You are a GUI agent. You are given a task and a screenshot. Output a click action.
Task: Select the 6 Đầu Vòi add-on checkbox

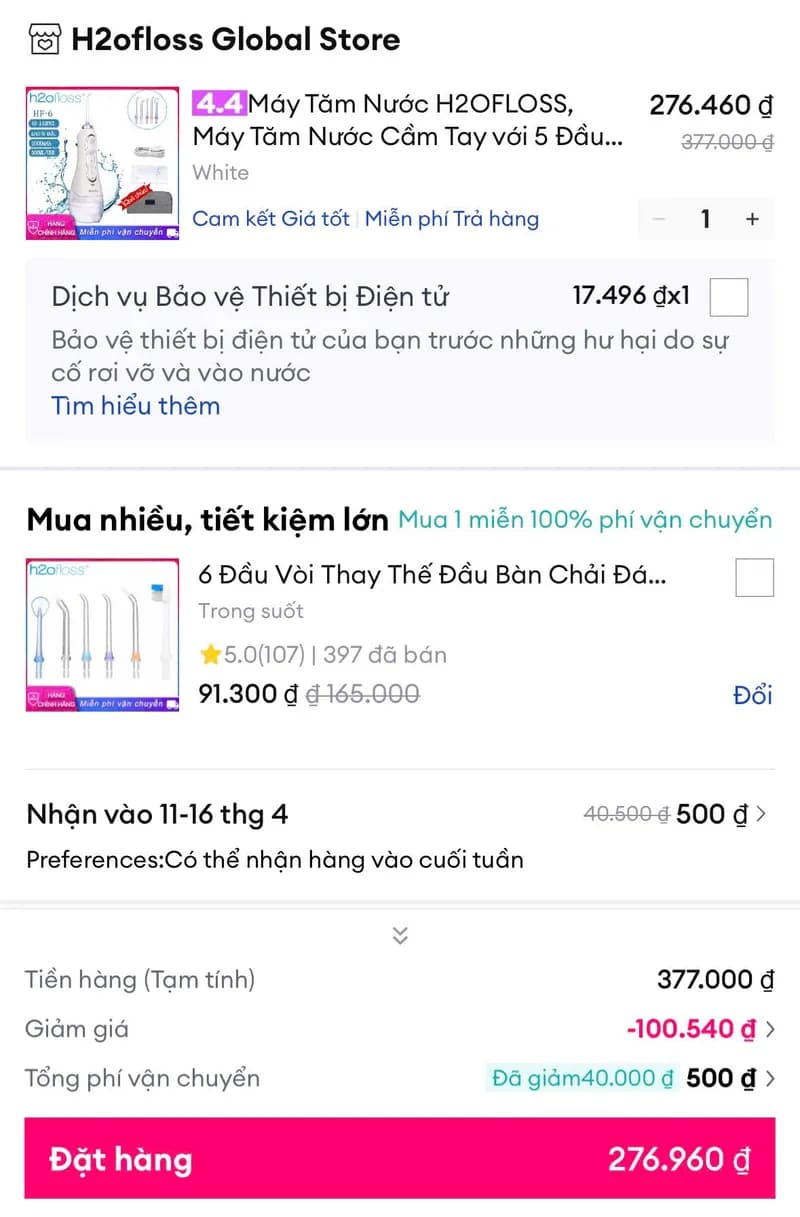click(x=755, y=578)
